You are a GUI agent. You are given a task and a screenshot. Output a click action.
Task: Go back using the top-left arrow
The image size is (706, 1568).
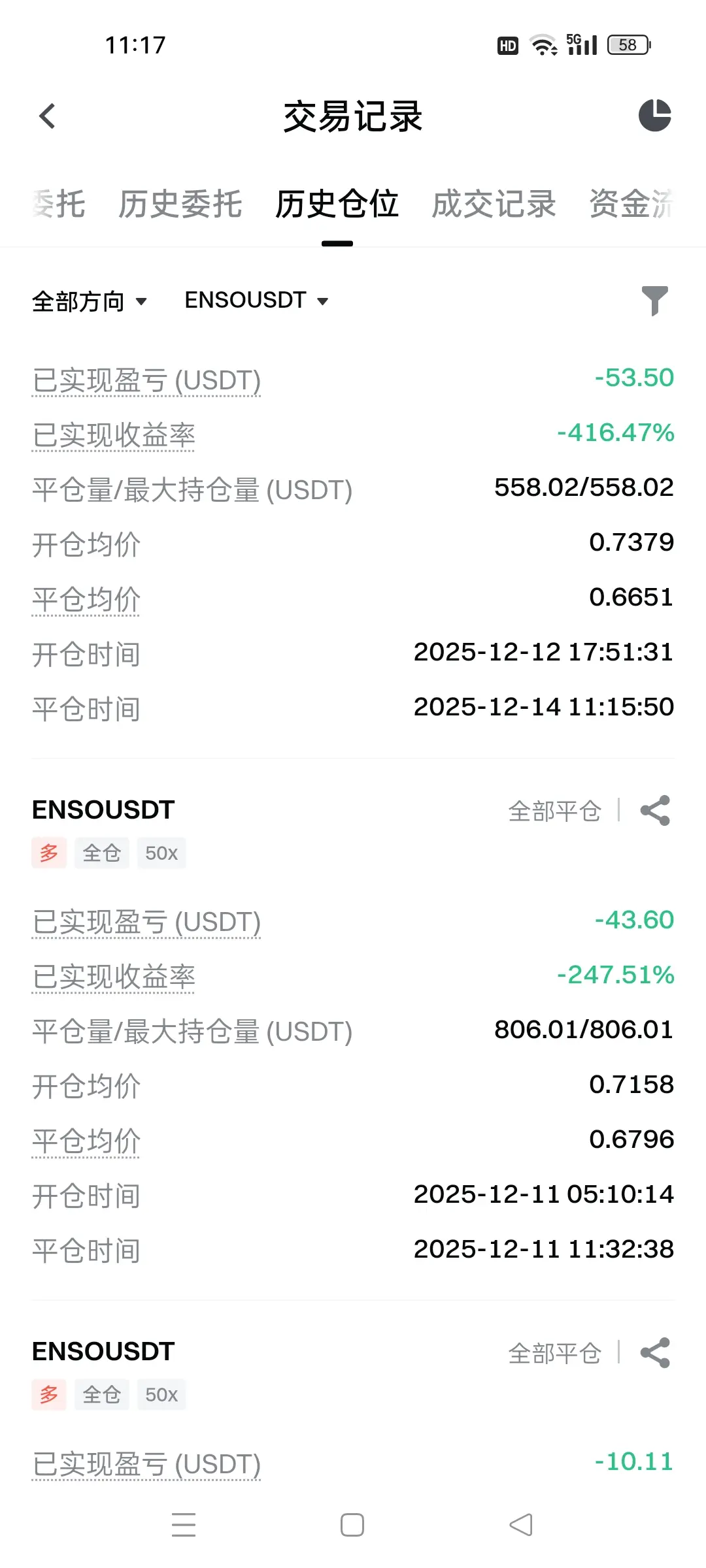47,116
